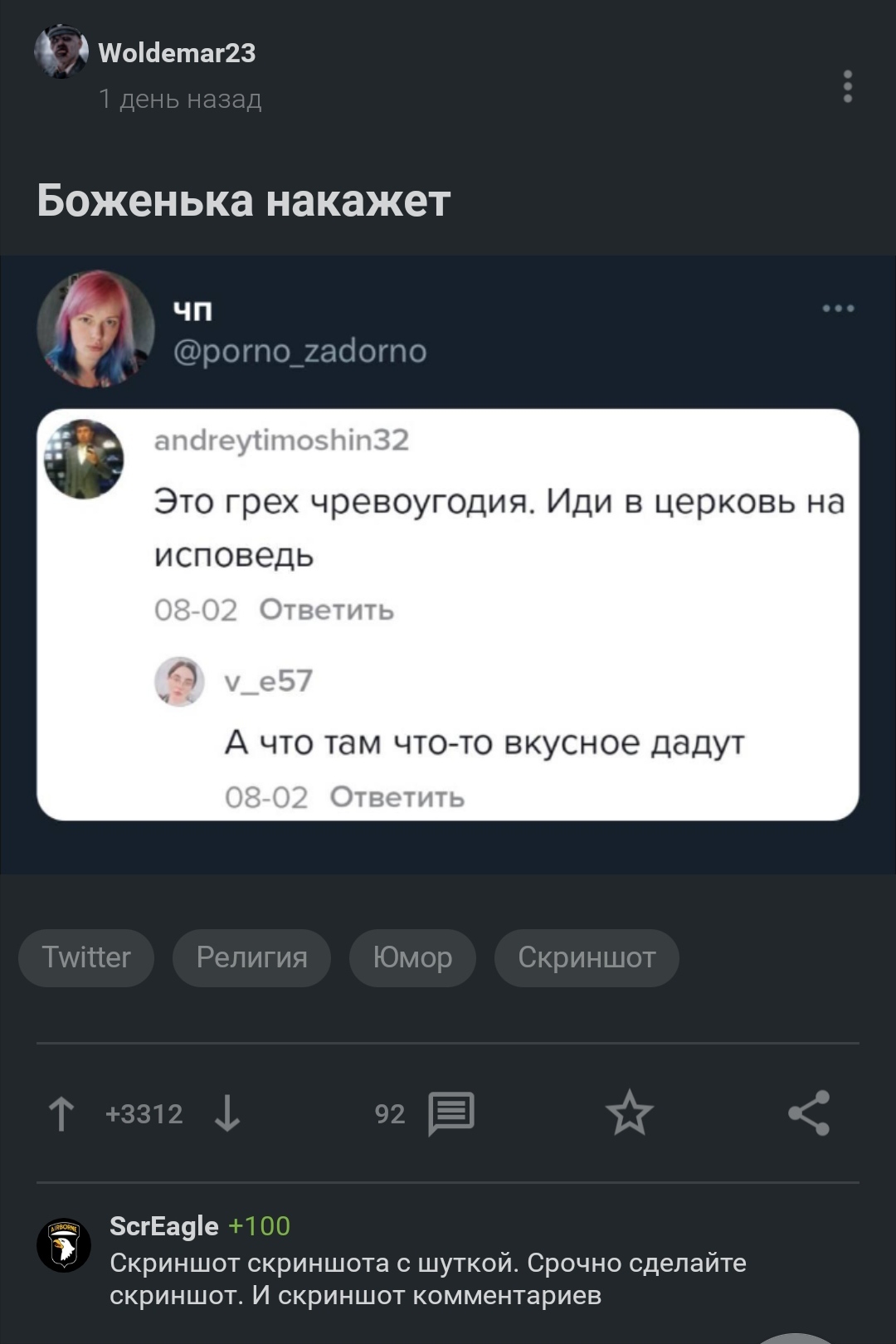Viewport: 896px width, 1344px height.
Task: Open the 92 comments
Action: click(x=450, y=1113)
